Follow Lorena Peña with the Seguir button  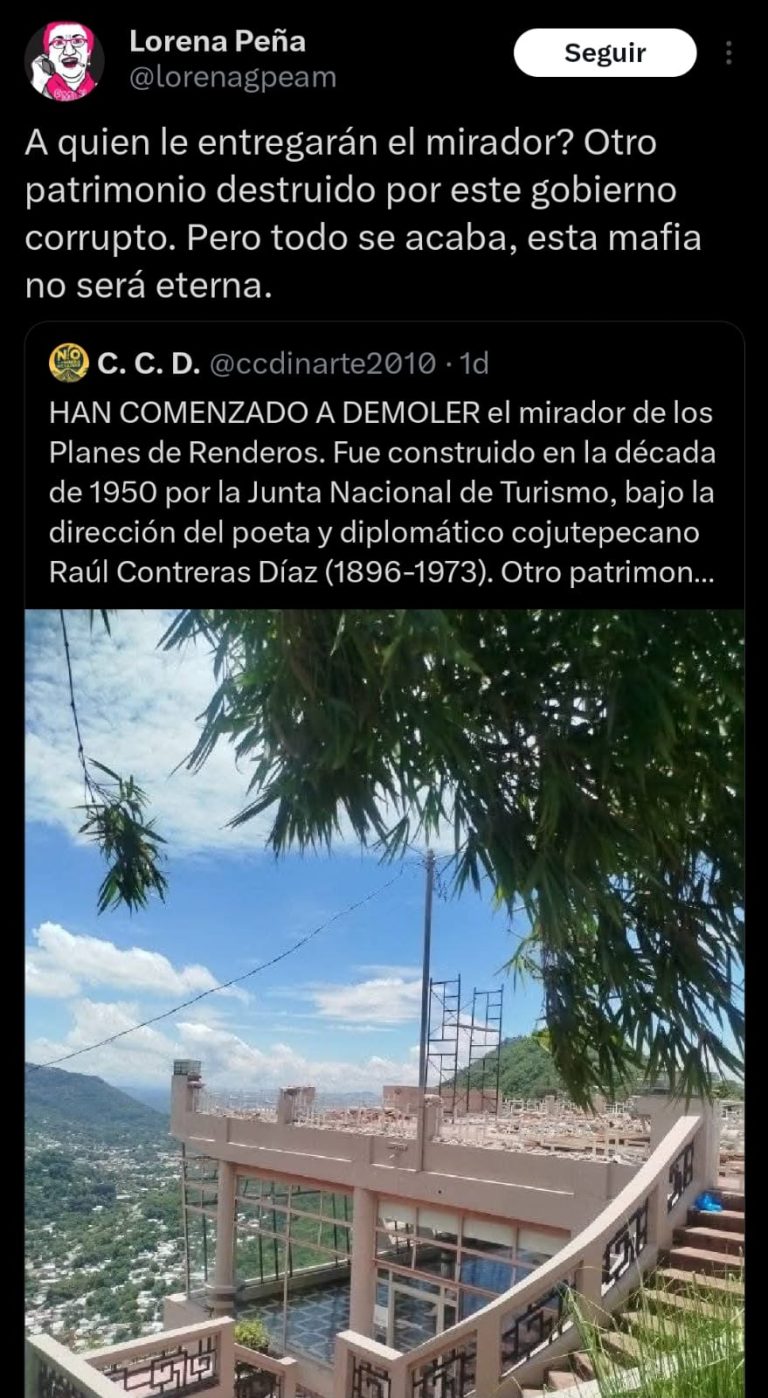(x=604, y=53)
